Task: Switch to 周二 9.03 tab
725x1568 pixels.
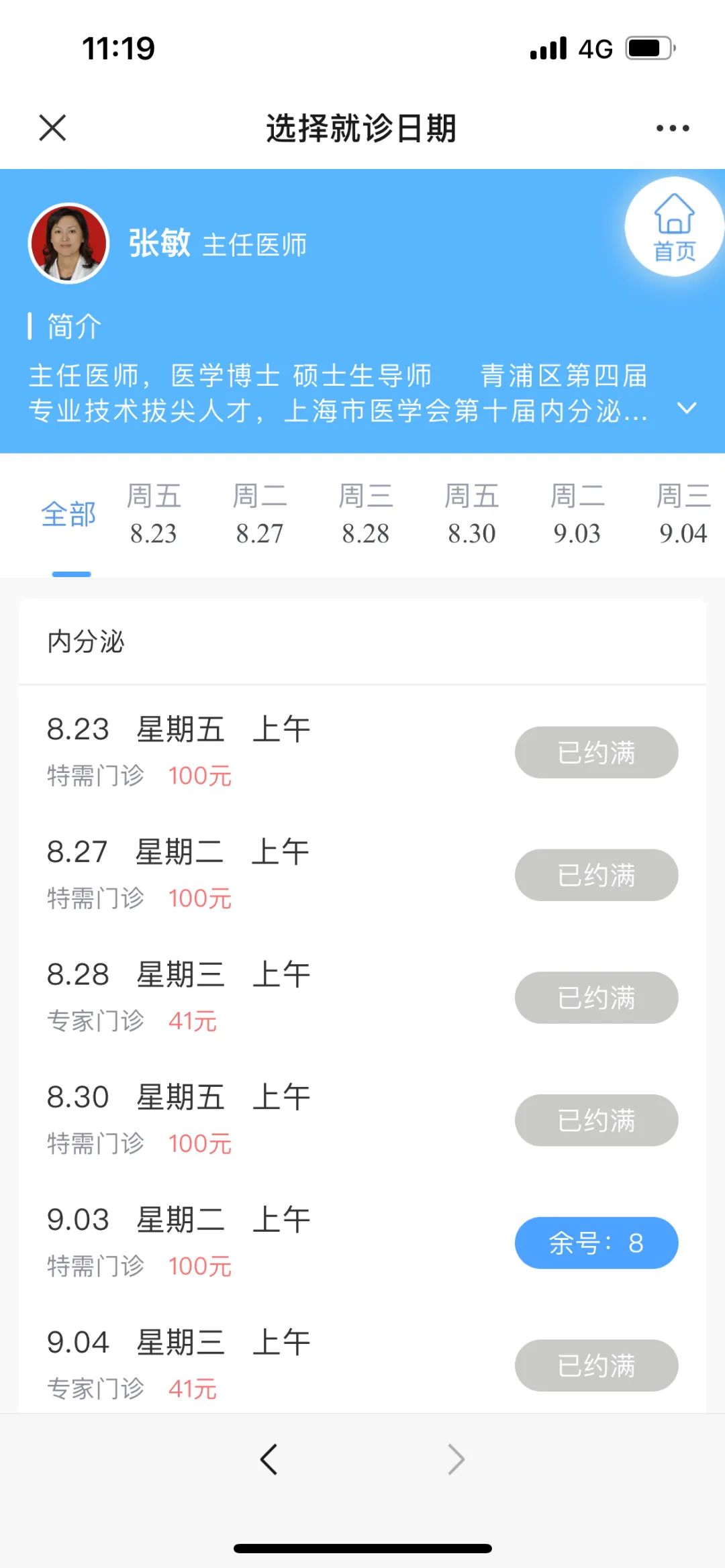Action: tap(577, 515)
